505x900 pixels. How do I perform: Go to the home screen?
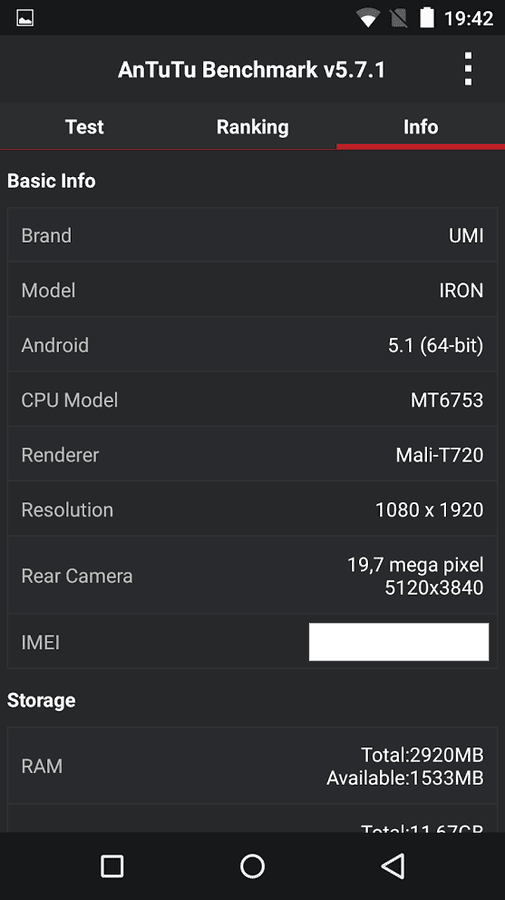click(252, 866)
